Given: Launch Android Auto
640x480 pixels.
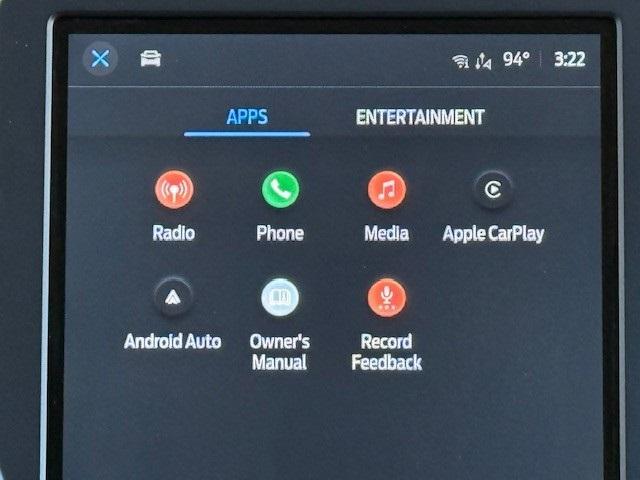Looking at the screenshot, I should [x=173, y=297].
